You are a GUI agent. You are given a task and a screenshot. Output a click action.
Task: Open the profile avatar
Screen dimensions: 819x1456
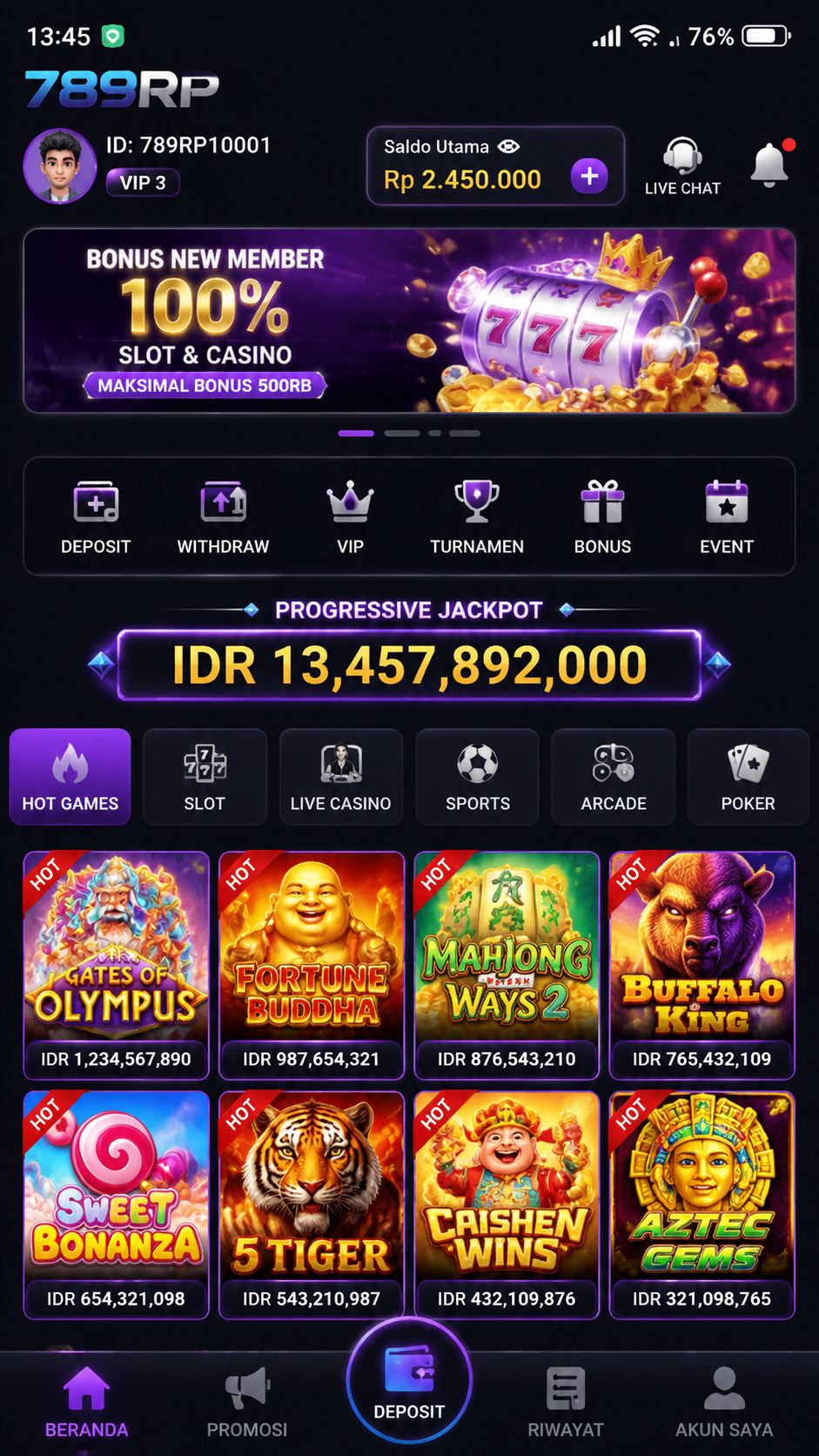coord(60,165)
